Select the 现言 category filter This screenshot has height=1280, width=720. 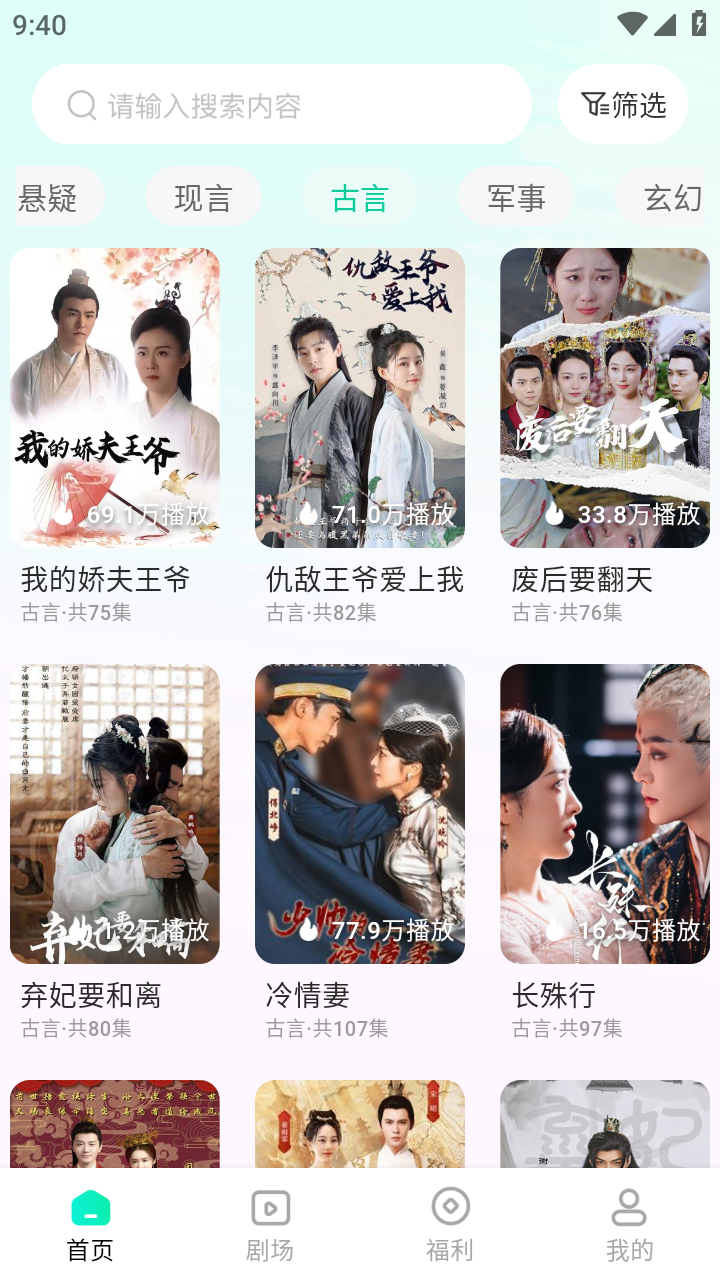[203, 197]
